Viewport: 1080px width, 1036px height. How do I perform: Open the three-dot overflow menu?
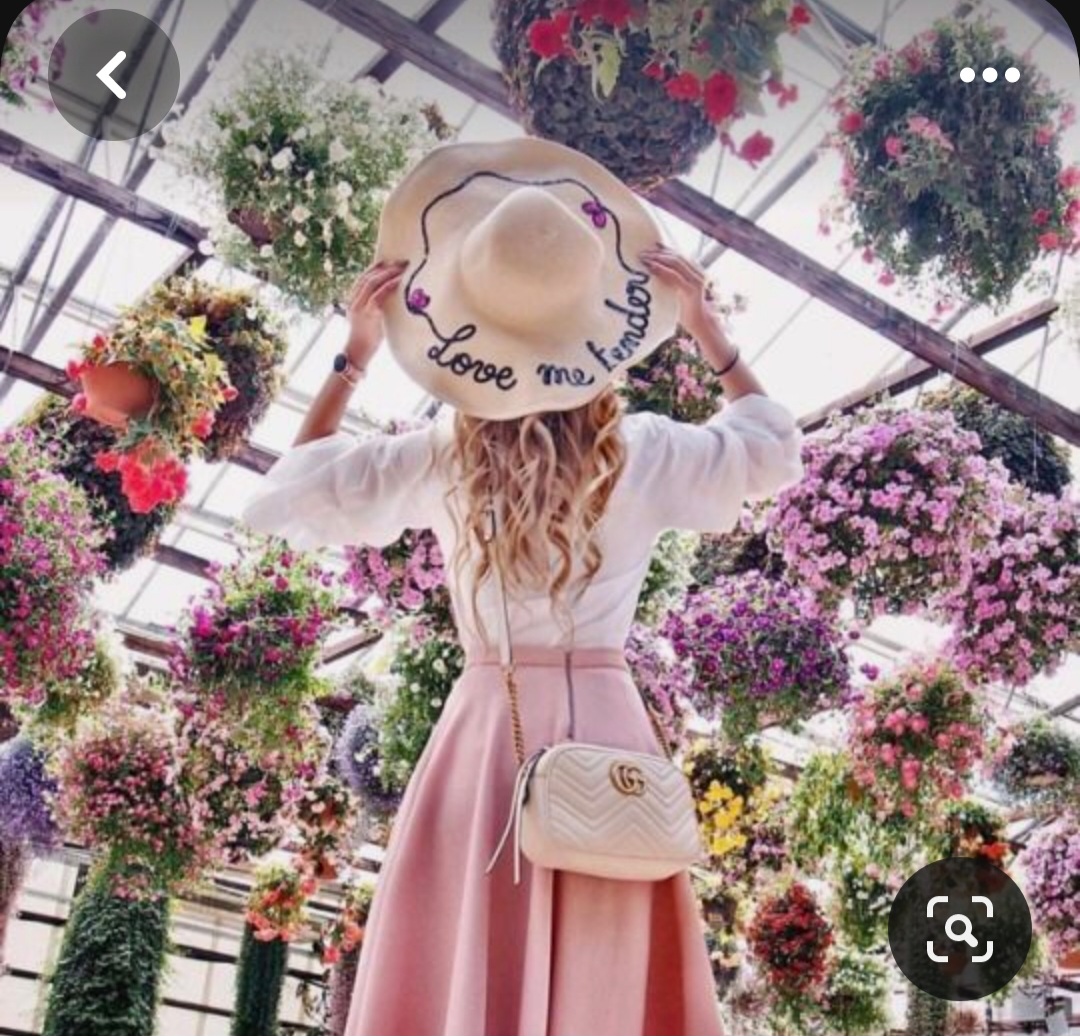coord(989,75)
